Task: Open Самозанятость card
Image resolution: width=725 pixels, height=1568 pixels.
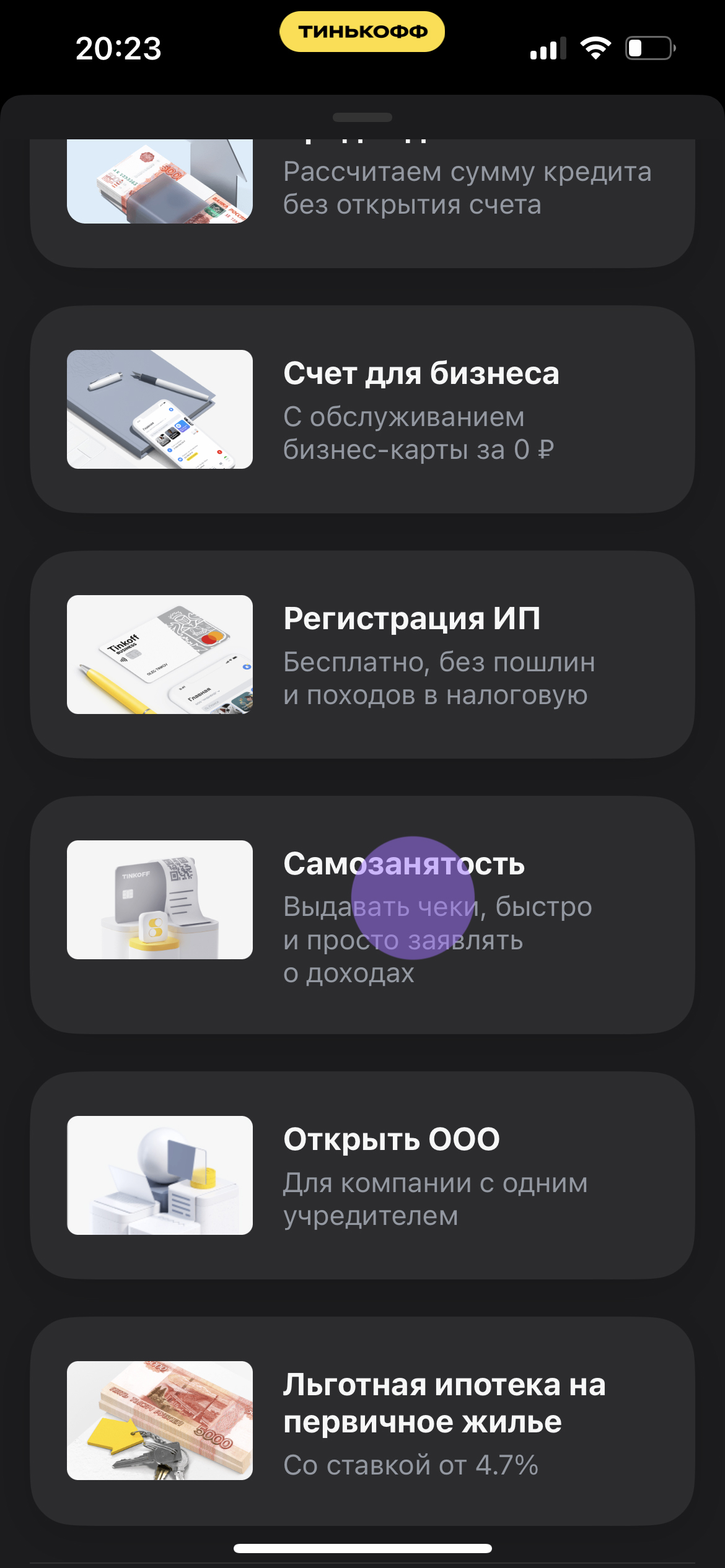Action: (x=362, y=915)
